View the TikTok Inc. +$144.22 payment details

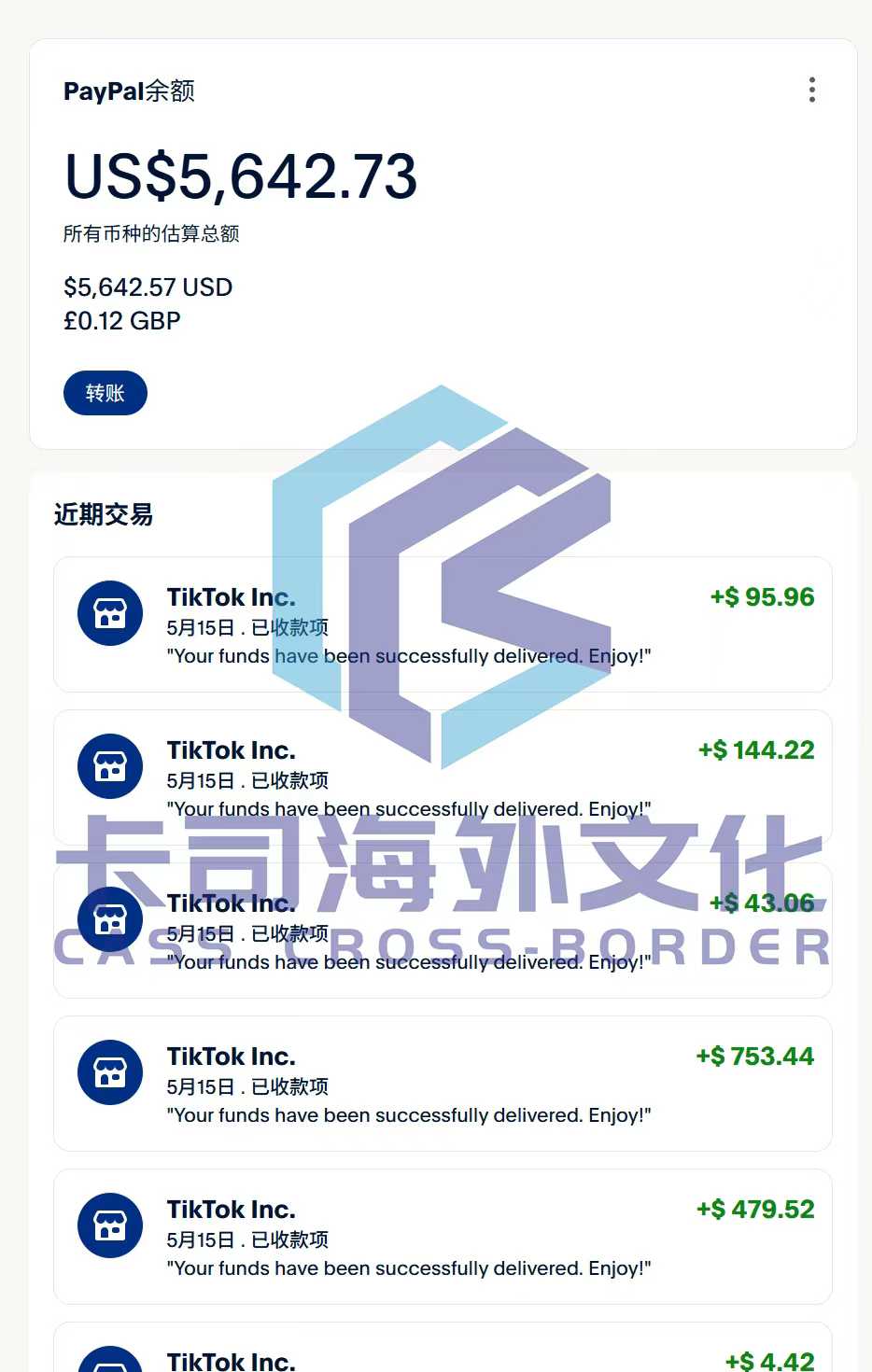pos(443,777)
